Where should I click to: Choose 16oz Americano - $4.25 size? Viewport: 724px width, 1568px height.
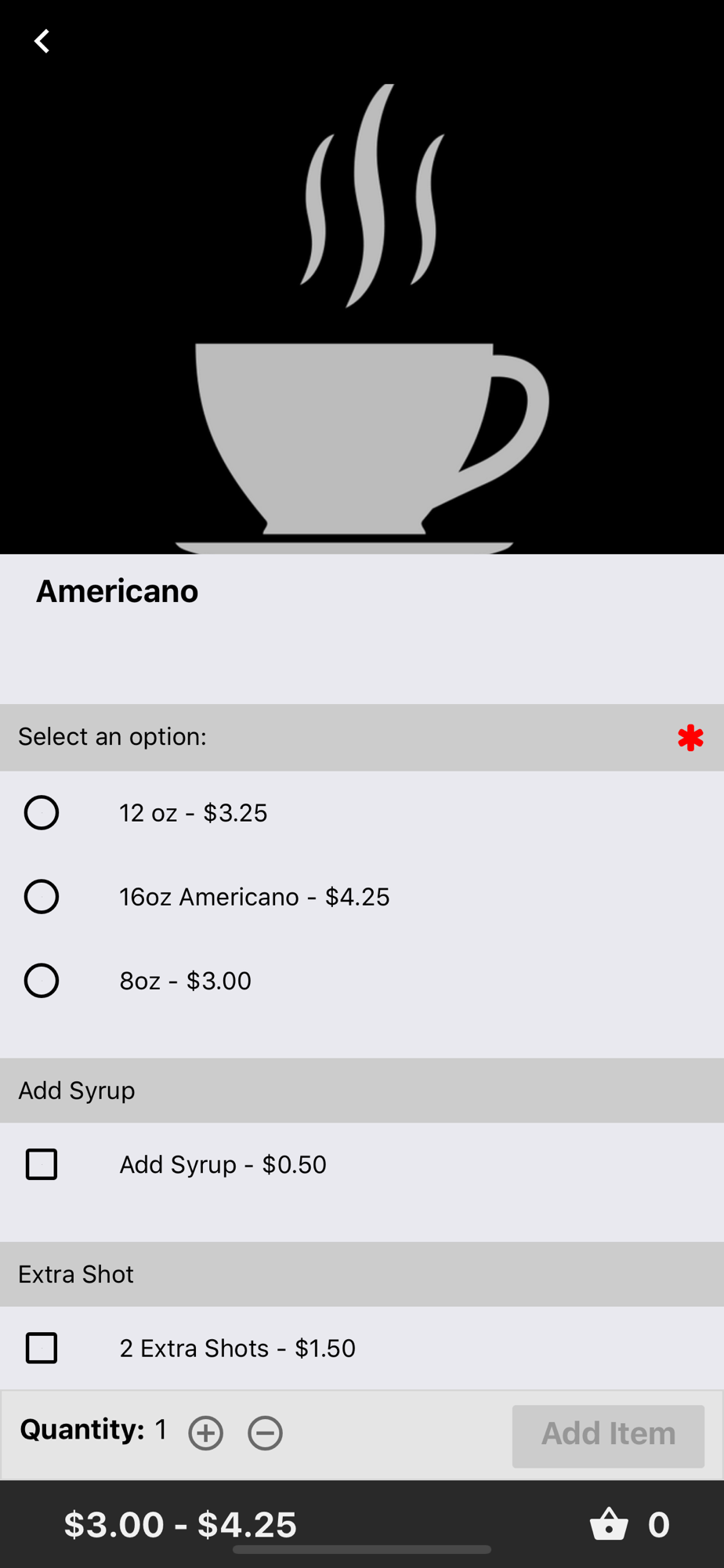tap(42, 897)
